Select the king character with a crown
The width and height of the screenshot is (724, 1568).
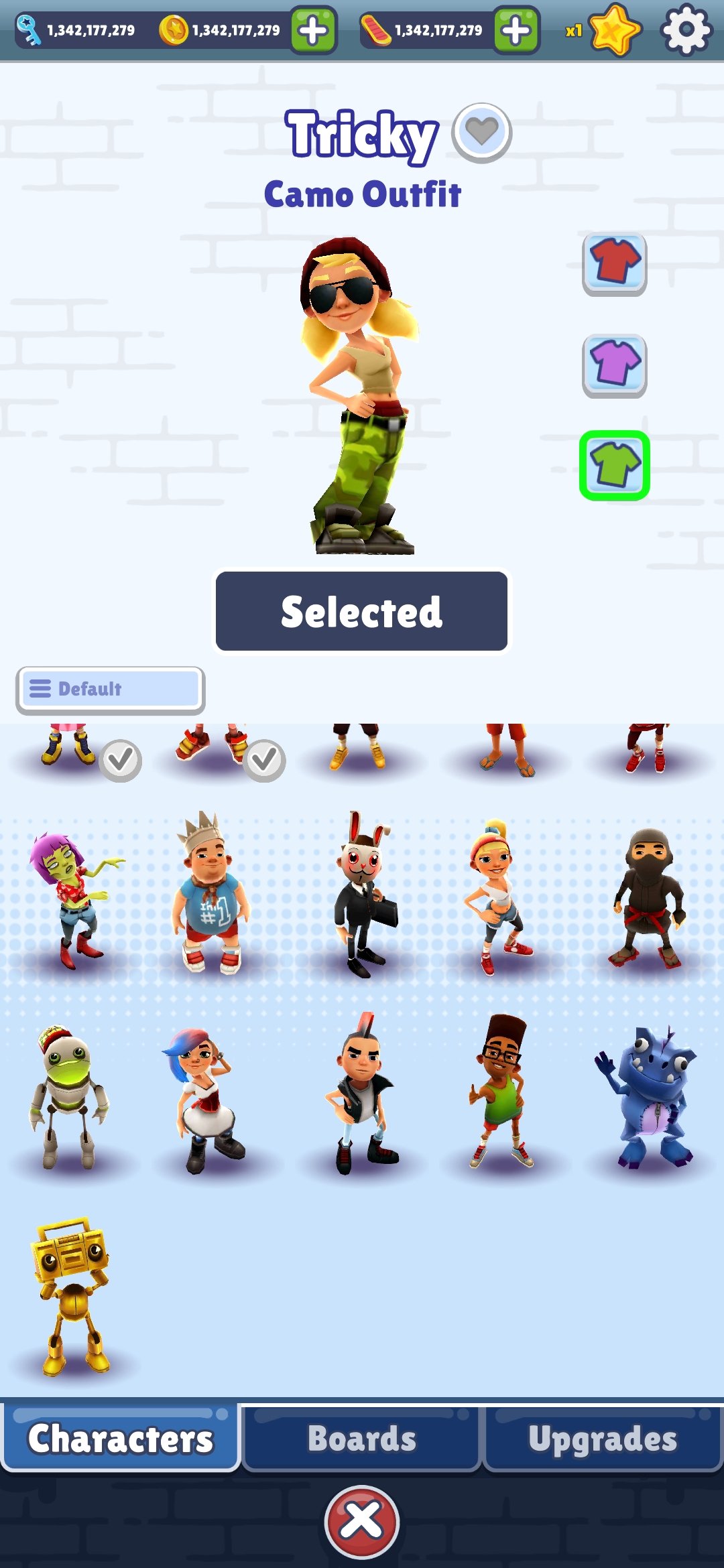coord(210,895)
